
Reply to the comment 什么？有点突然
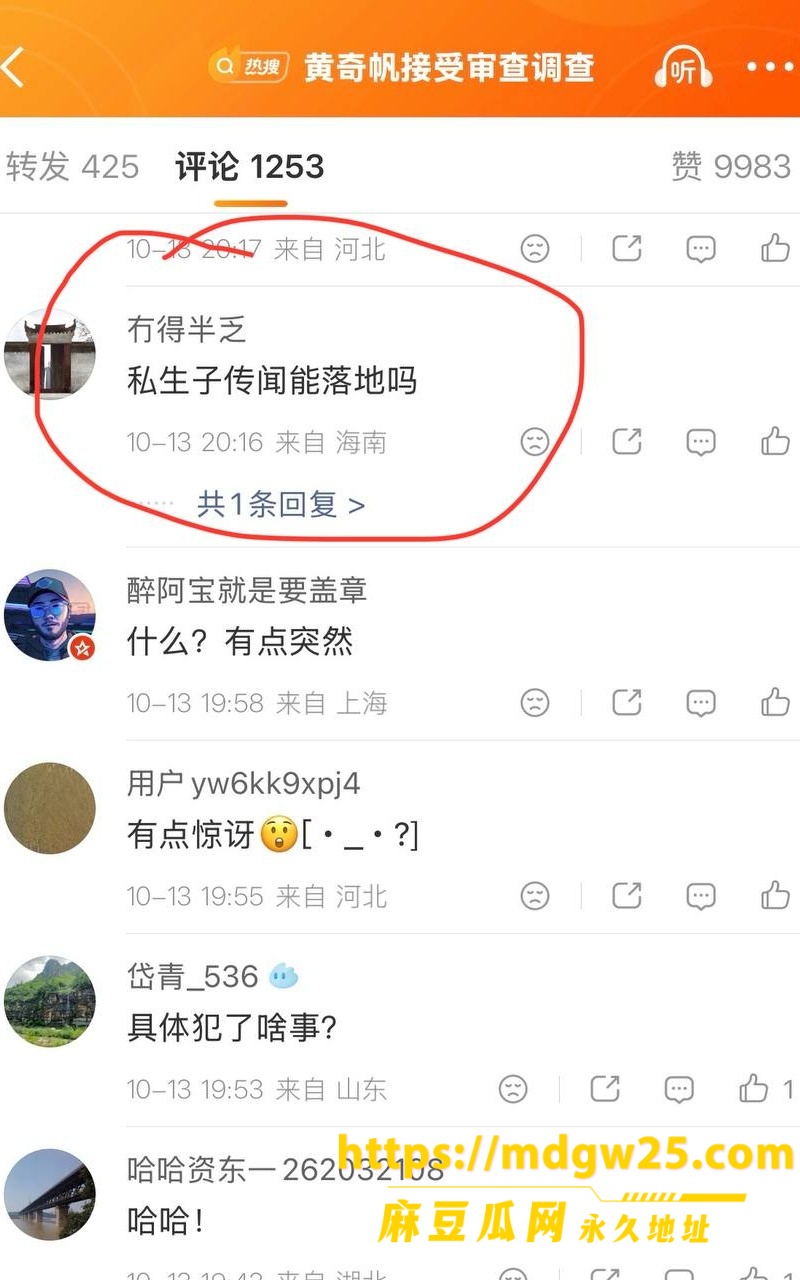[701, 702]
